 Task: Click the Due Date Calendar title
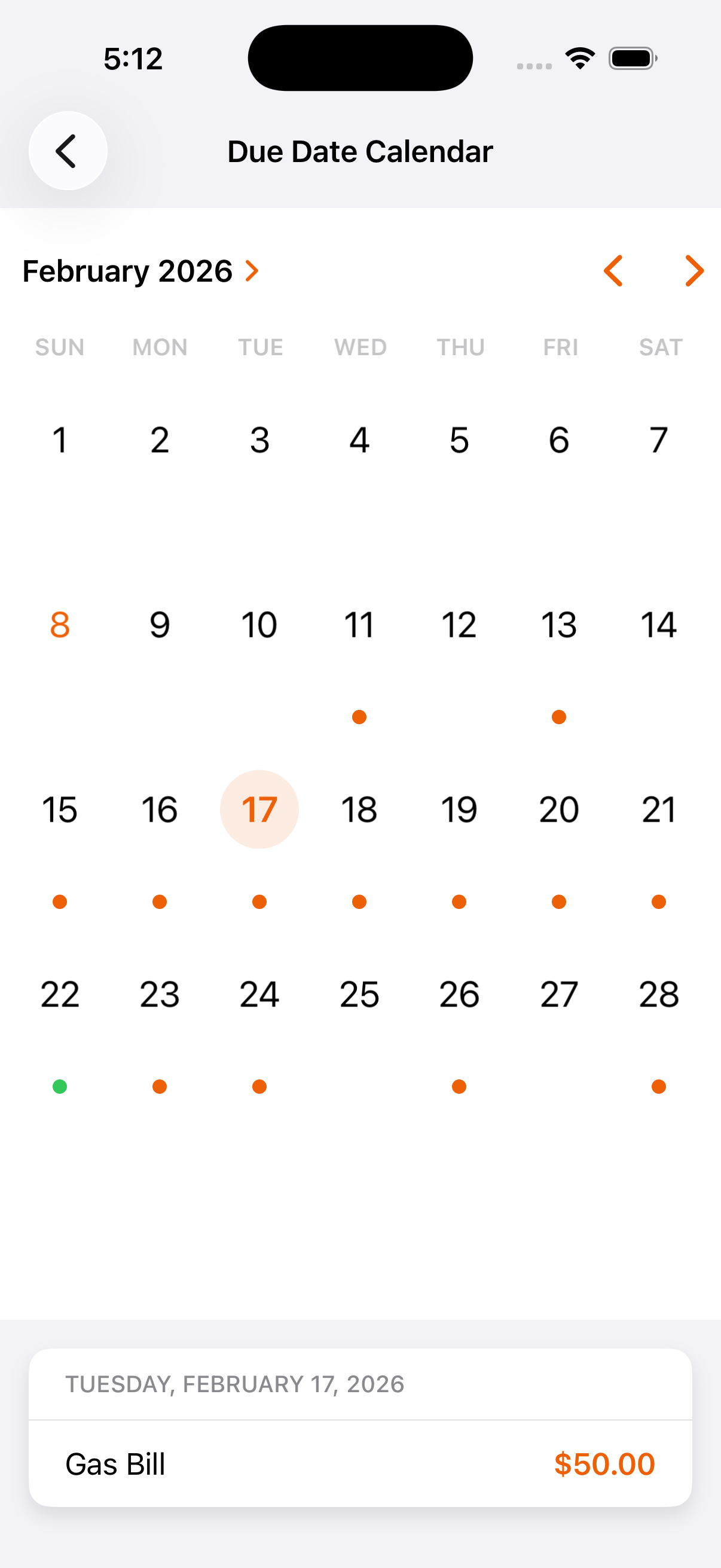pos(360,151)
